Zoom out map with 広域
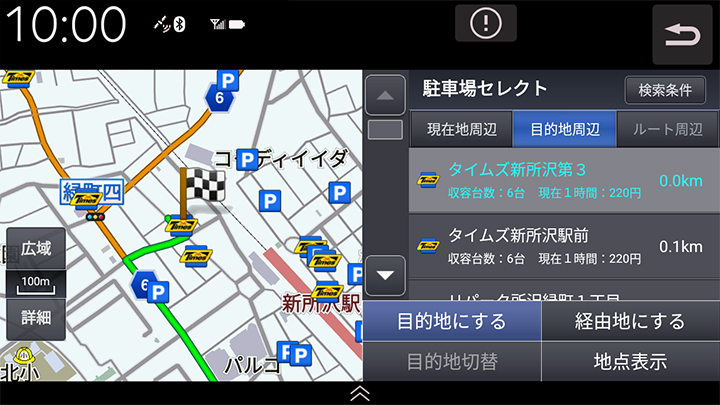720x405 pixels. coord(36,248)
